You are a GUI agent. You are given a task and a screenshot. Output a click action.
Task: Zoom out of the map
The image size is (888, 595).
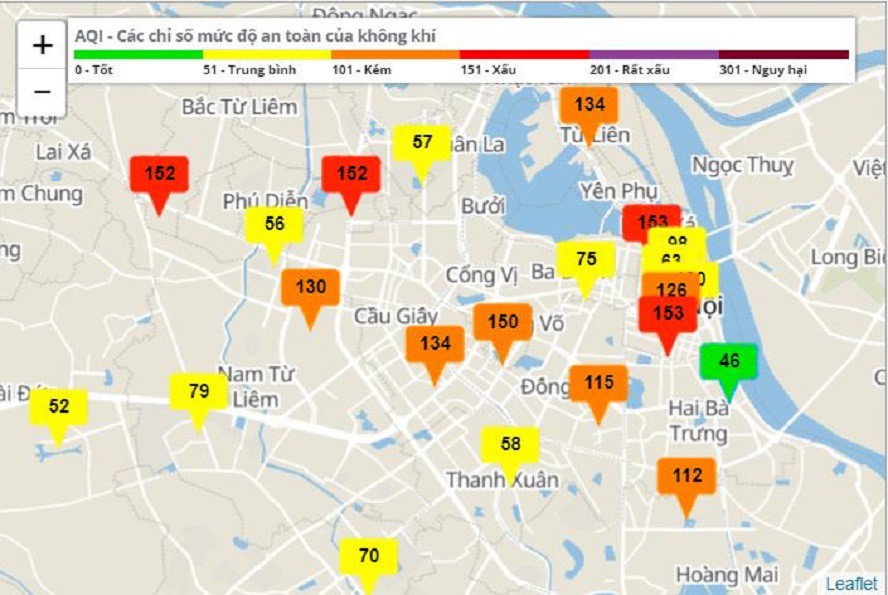pos(42,91)
